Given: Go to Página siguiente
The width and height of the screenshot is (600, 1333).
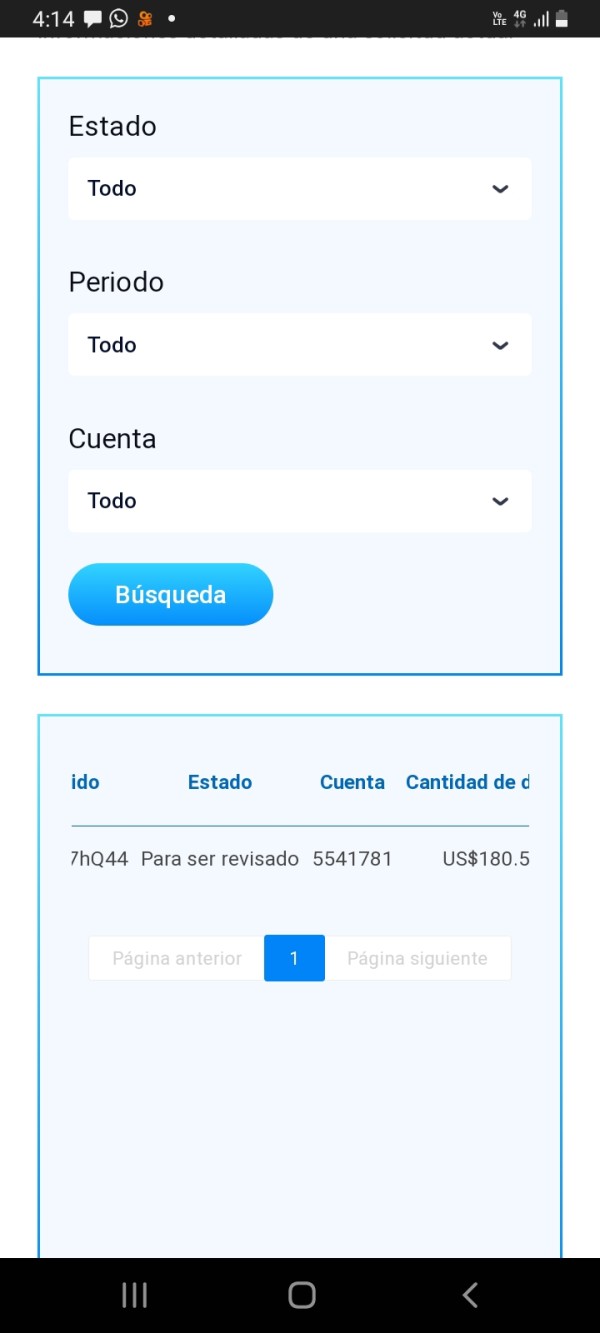Looking at the screenshot, I should pyautogui.click(x=417, y=958).
